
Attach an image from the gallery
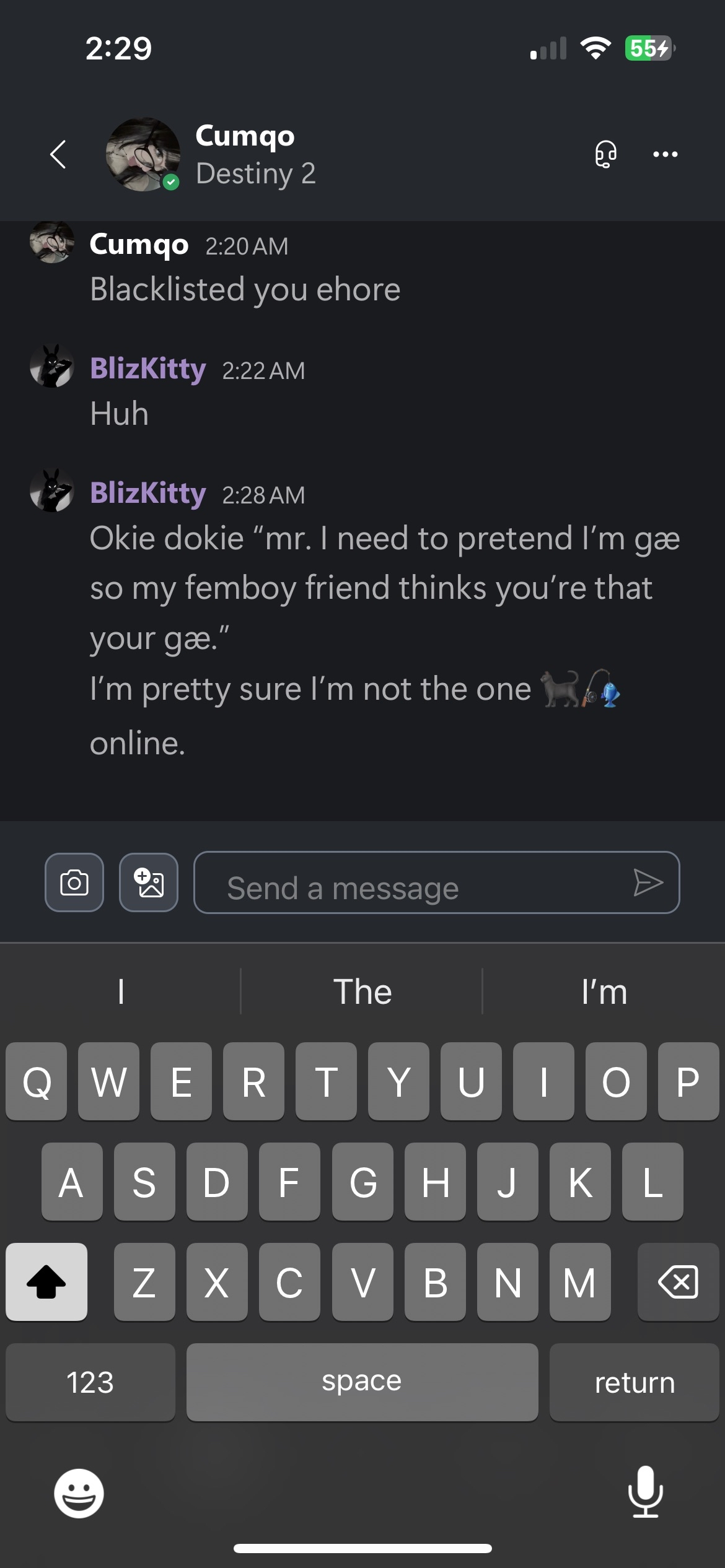pyautogui.click(x=149, y=882)
